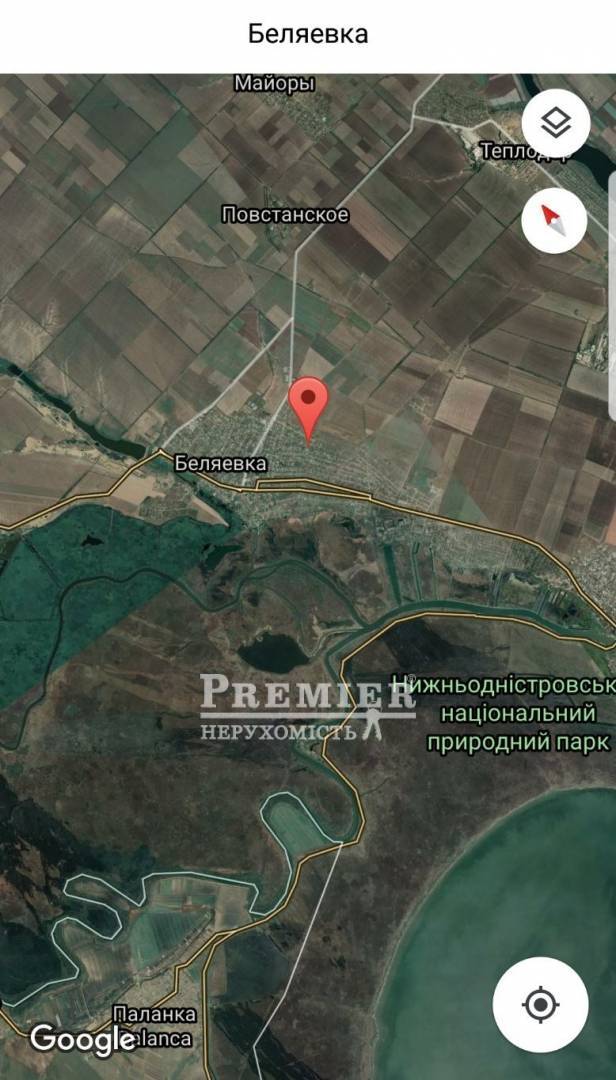The width and height of the screenshot is (616, 1080).
Task: Tap the compass to reset north
Action: pyautogui.click(x=555, y=218)
